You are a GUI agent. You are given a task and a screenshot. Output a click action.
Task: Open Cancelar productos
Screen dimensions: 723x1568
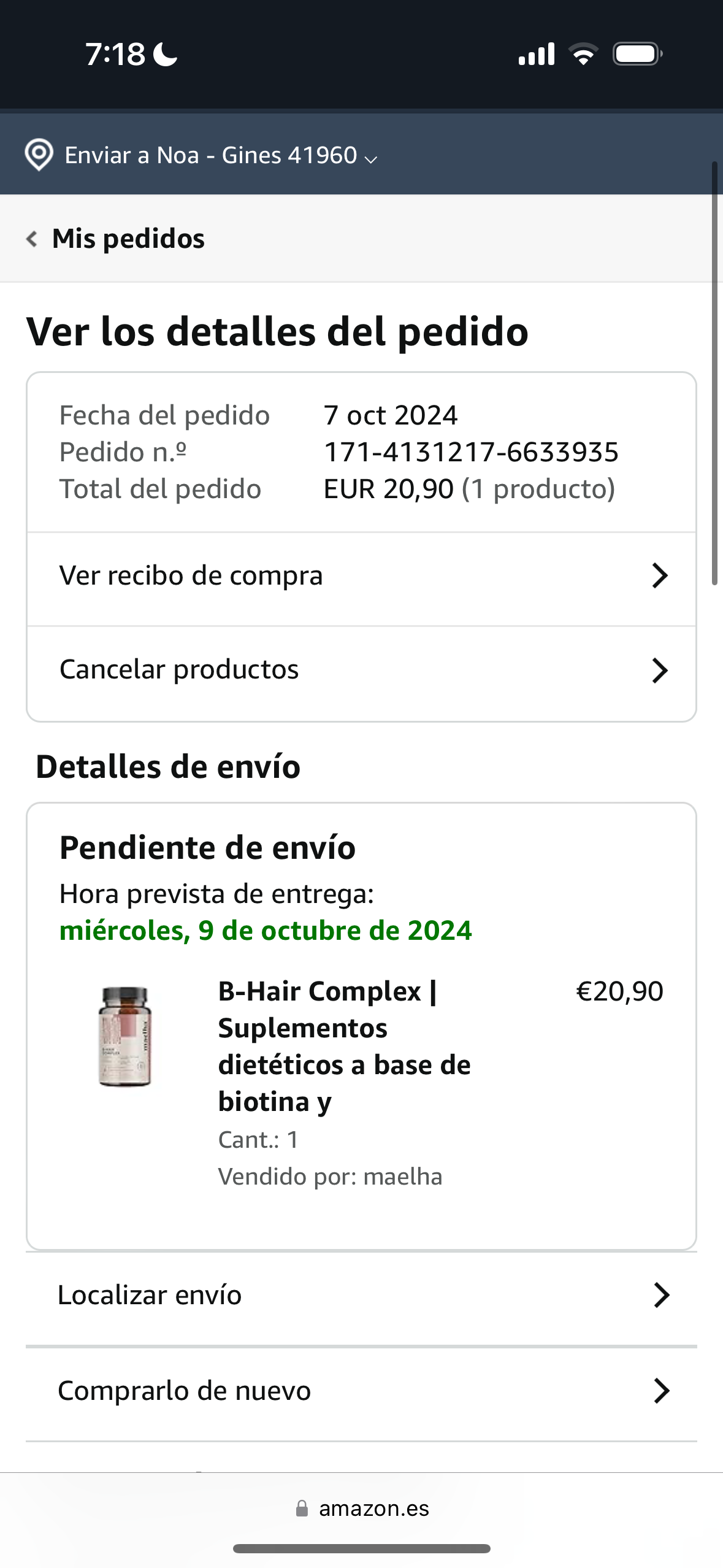click(361, 670)
